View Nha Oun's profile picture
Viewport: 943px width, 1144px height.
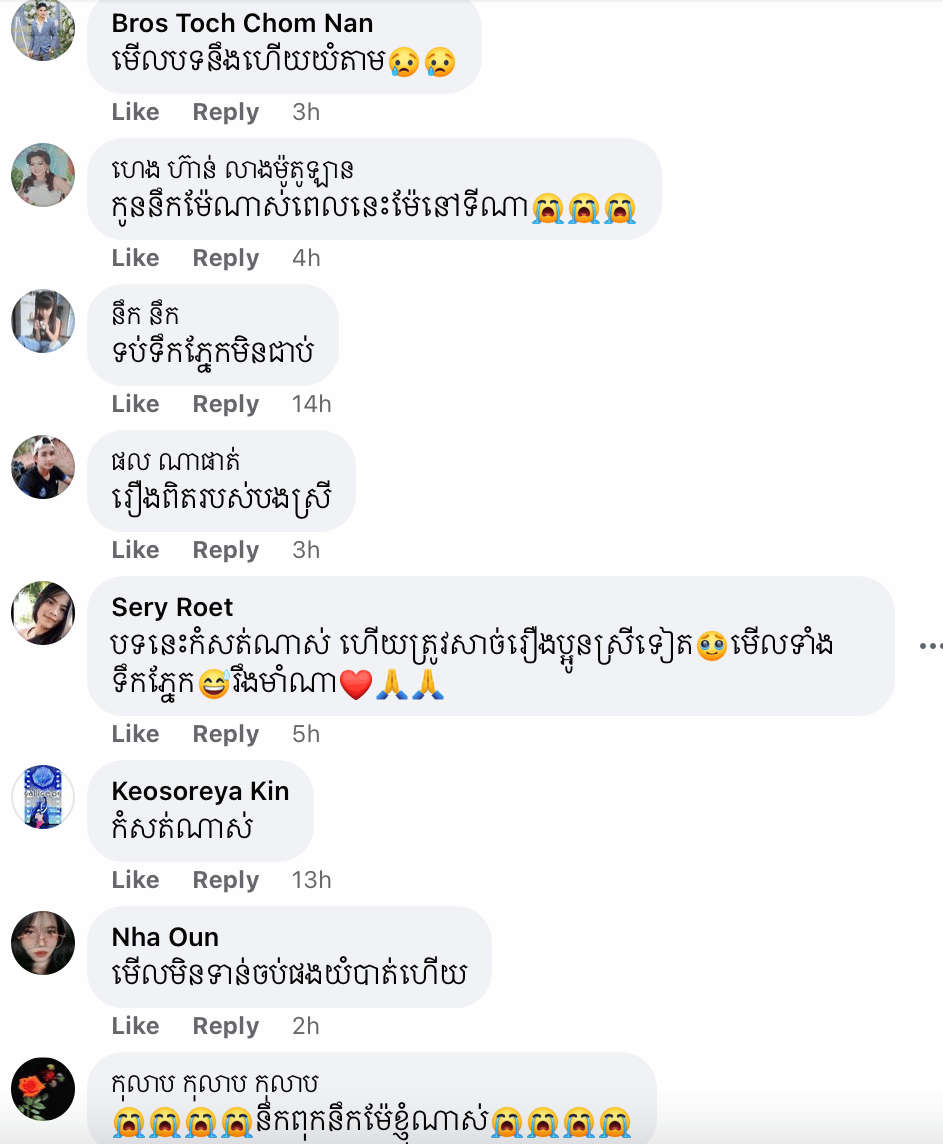pyautogui.click(x=43, y=943)
